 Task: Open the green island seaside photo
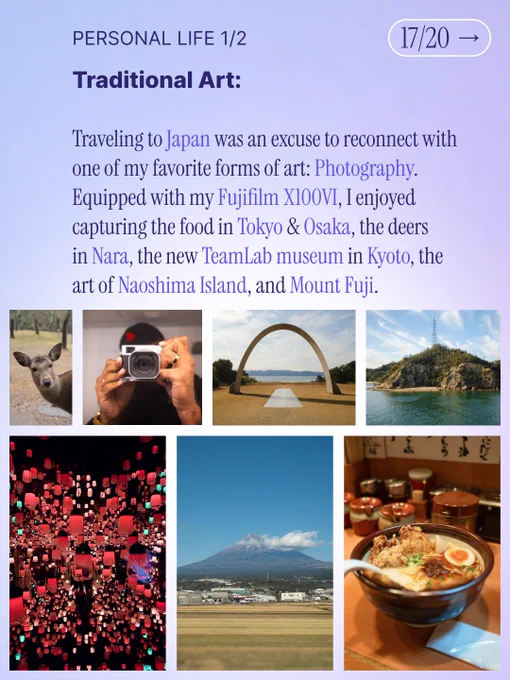(433, 367)
